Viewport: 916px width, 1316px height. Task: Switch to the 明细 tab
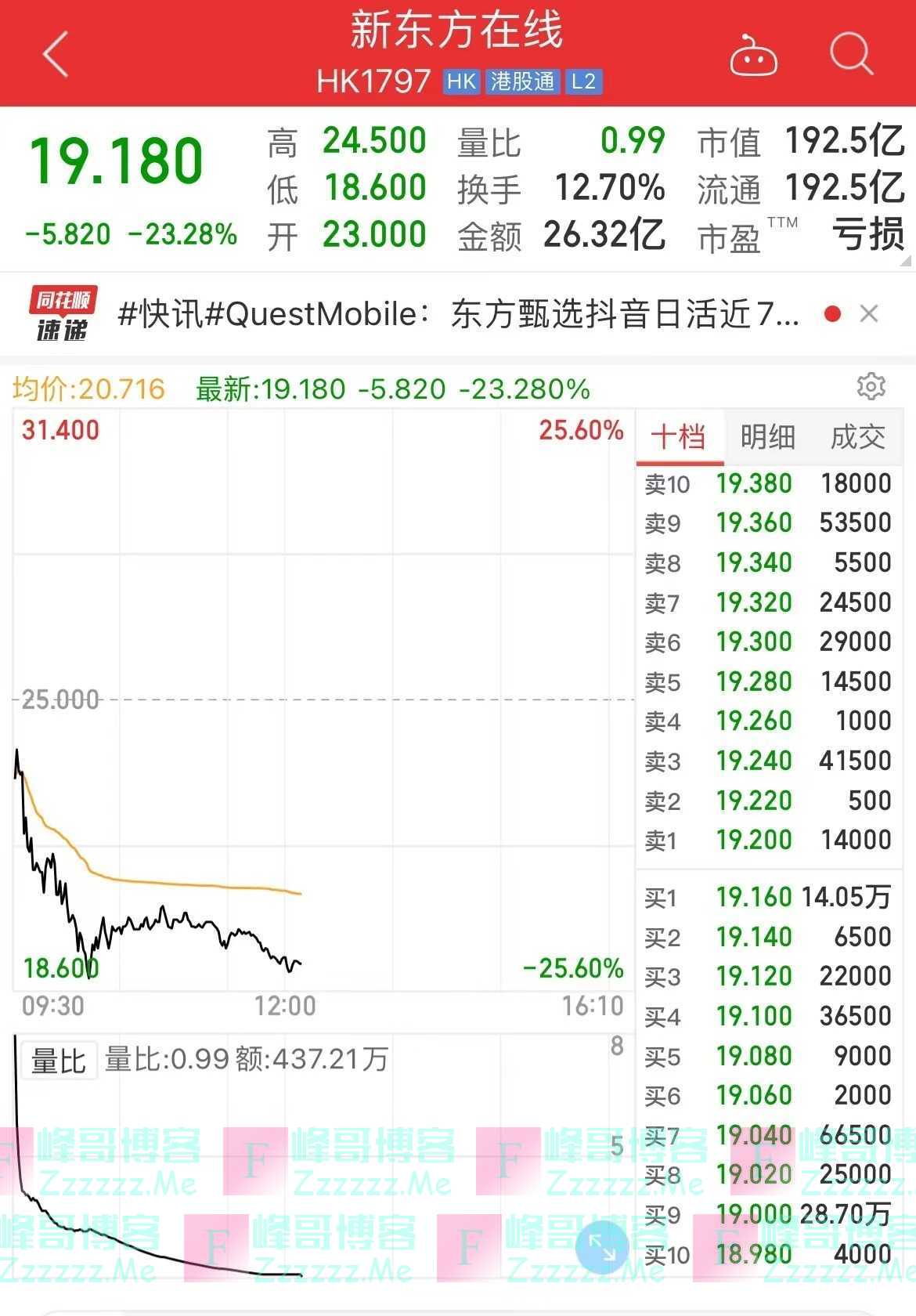(x=769, y=436)
